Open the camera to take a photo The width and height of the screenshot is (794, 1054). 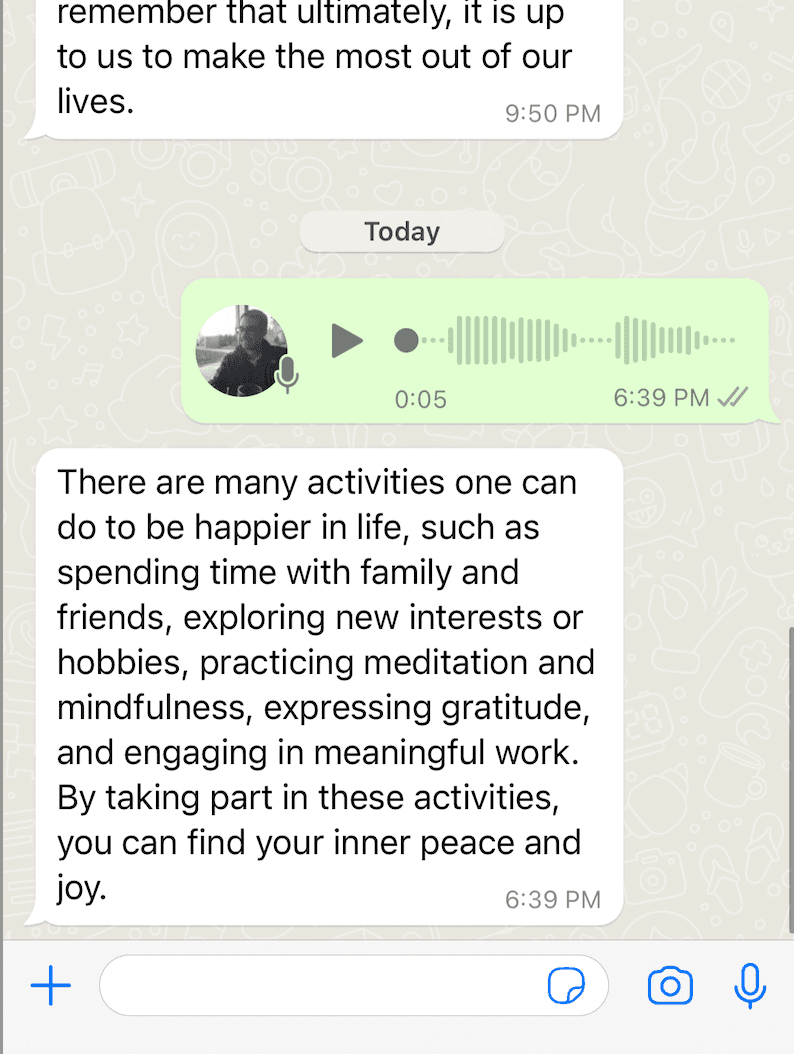tap(670, 987)
